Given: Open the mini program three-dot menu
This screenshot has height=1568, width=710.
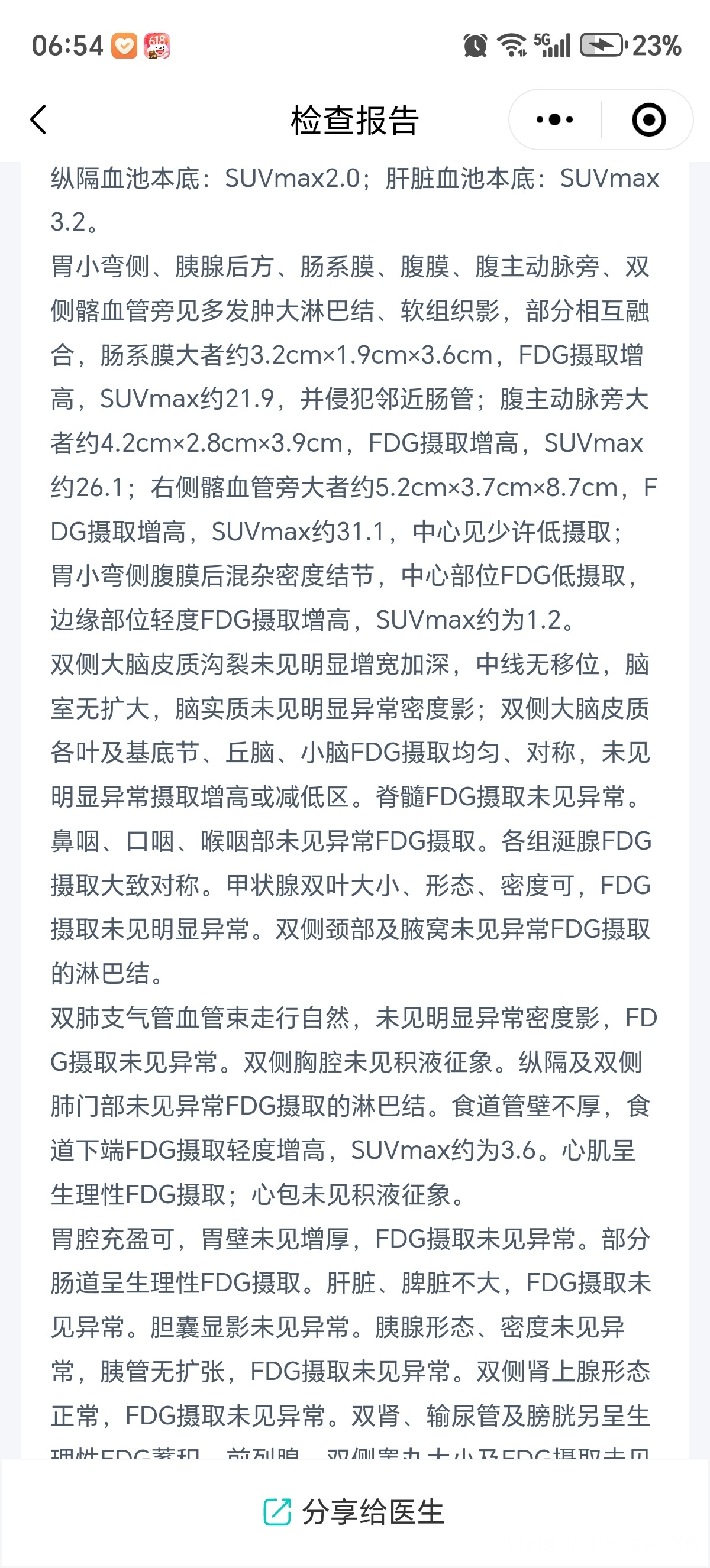Looking at the screenshot, I should [x=554, y=119].
